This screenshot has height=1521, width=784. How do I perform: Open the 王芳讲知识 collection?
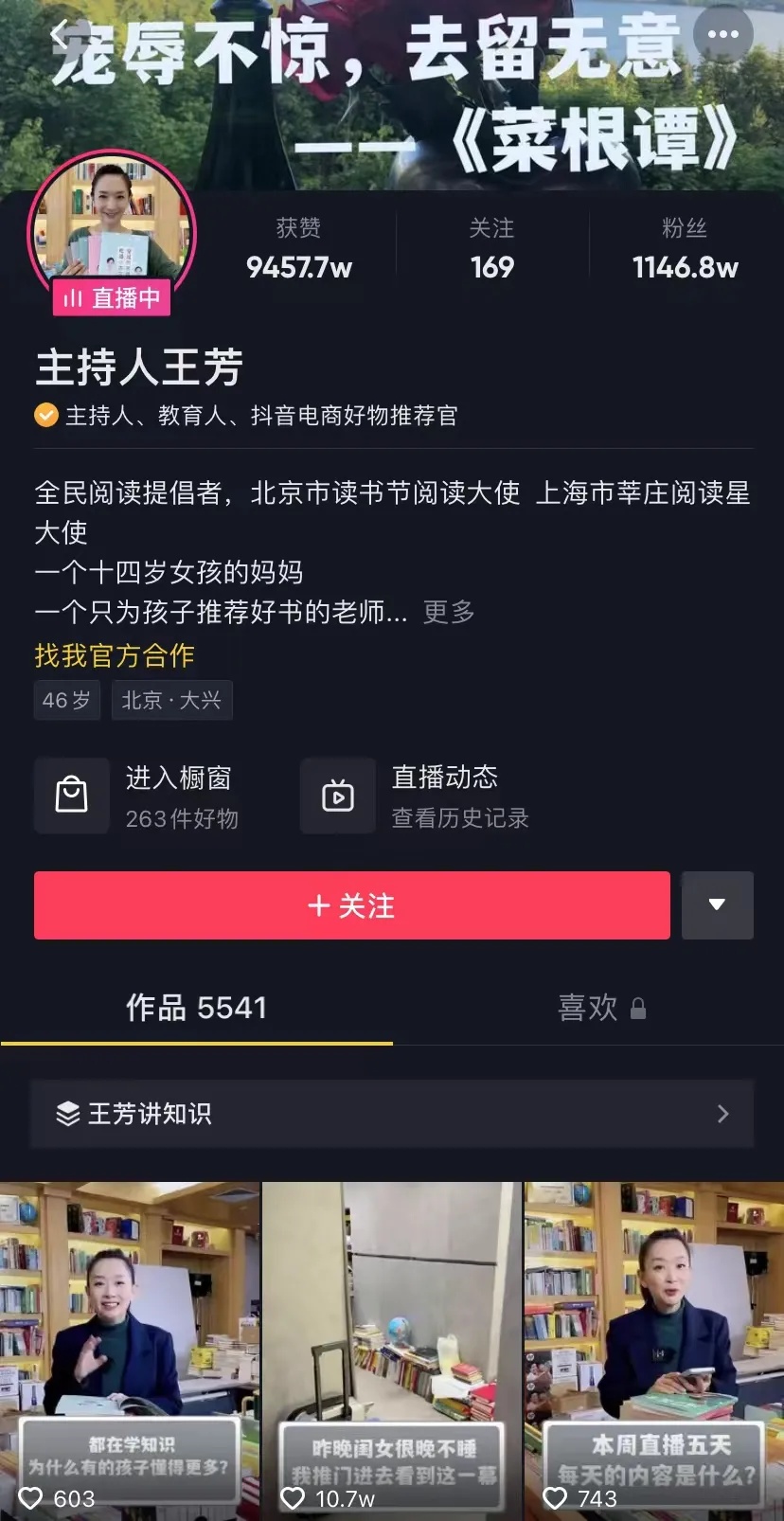pos(392,1114)
